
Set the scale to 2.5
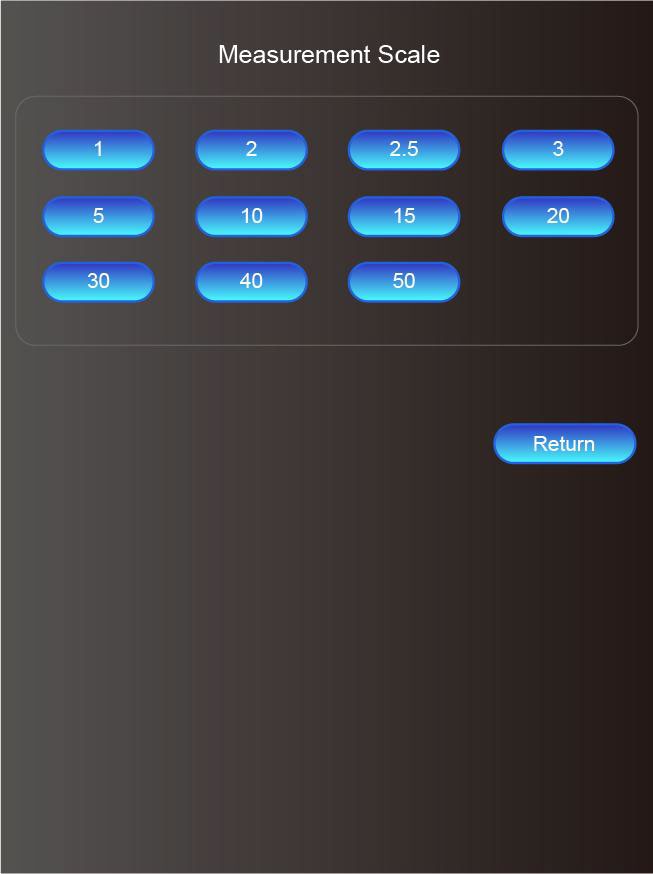[404, 150]
